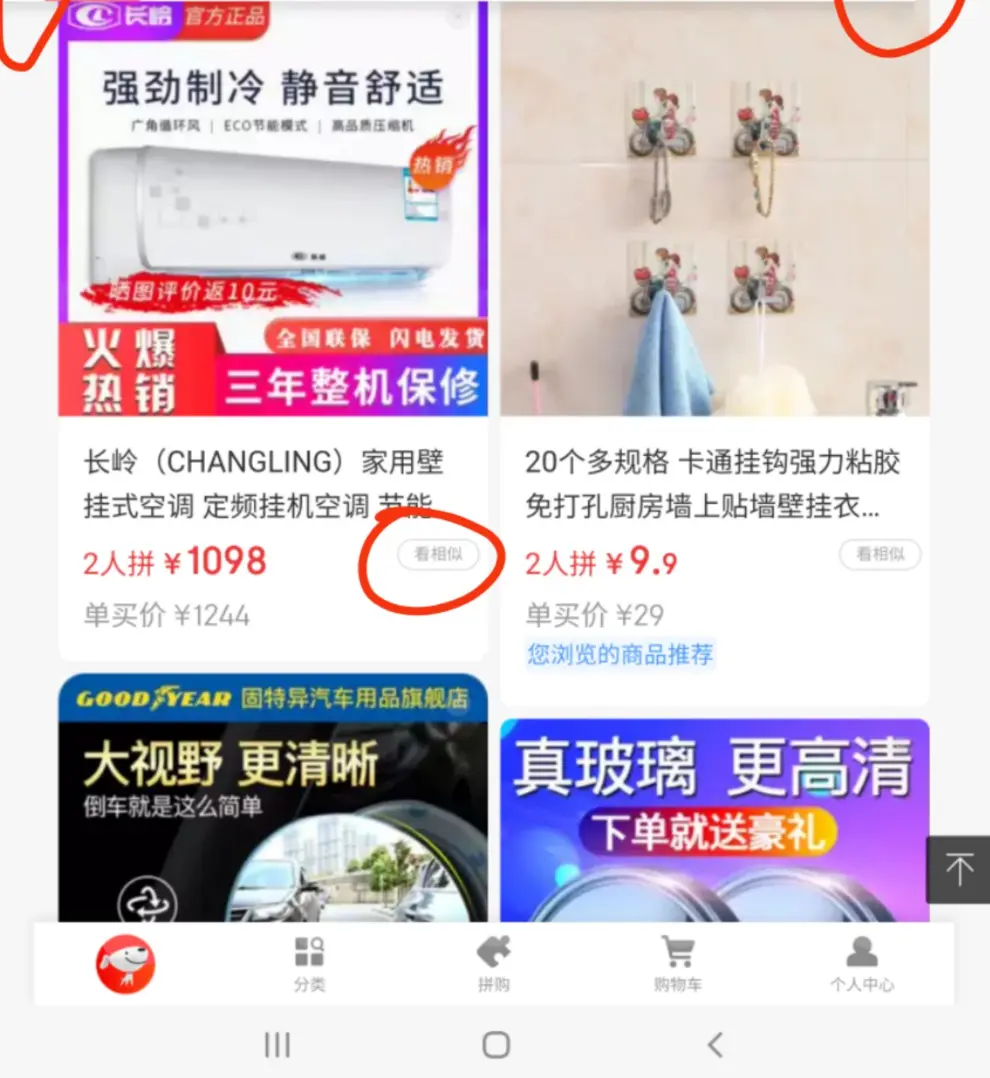Go to the JD home tab
This screenshot has width=990, height=1078.
point(125,963)
